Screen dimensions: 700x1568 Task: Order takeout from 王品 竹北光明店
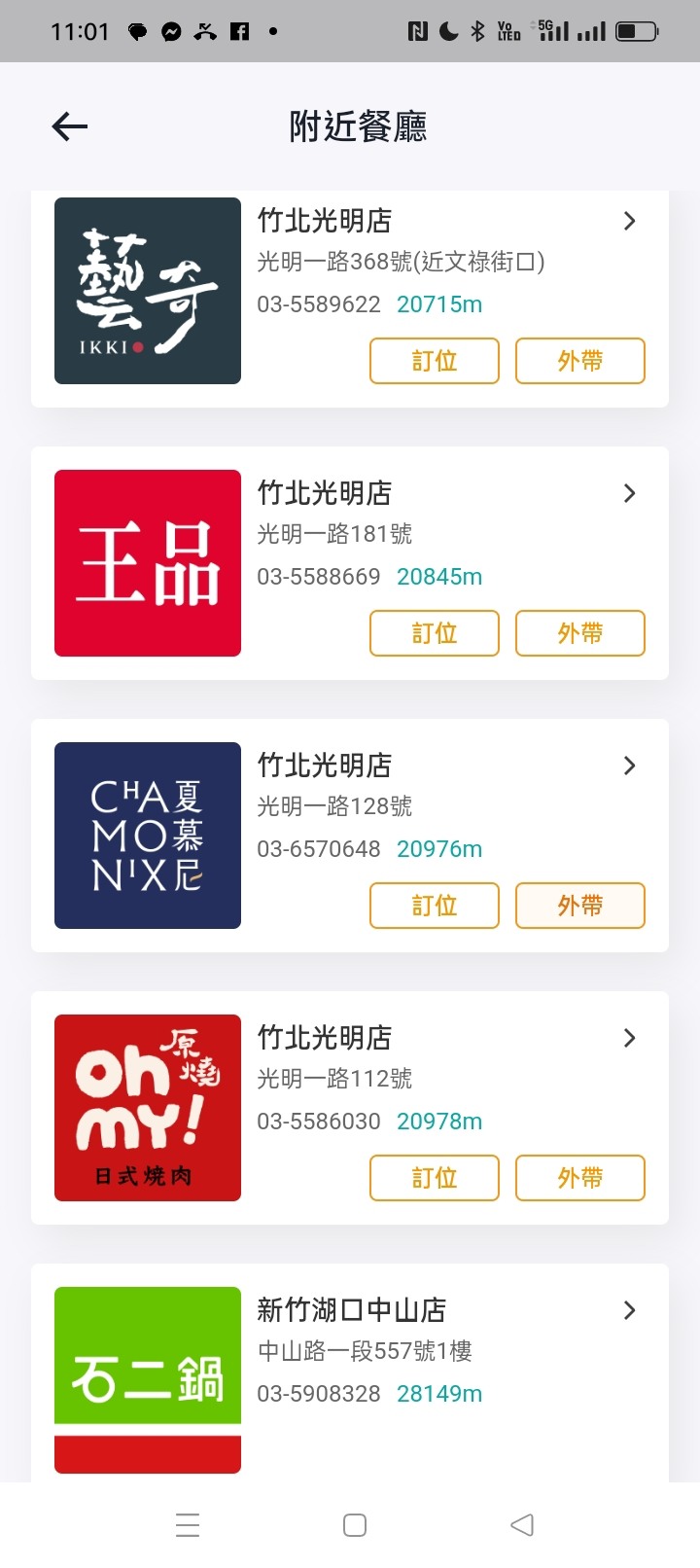point(580,633)
